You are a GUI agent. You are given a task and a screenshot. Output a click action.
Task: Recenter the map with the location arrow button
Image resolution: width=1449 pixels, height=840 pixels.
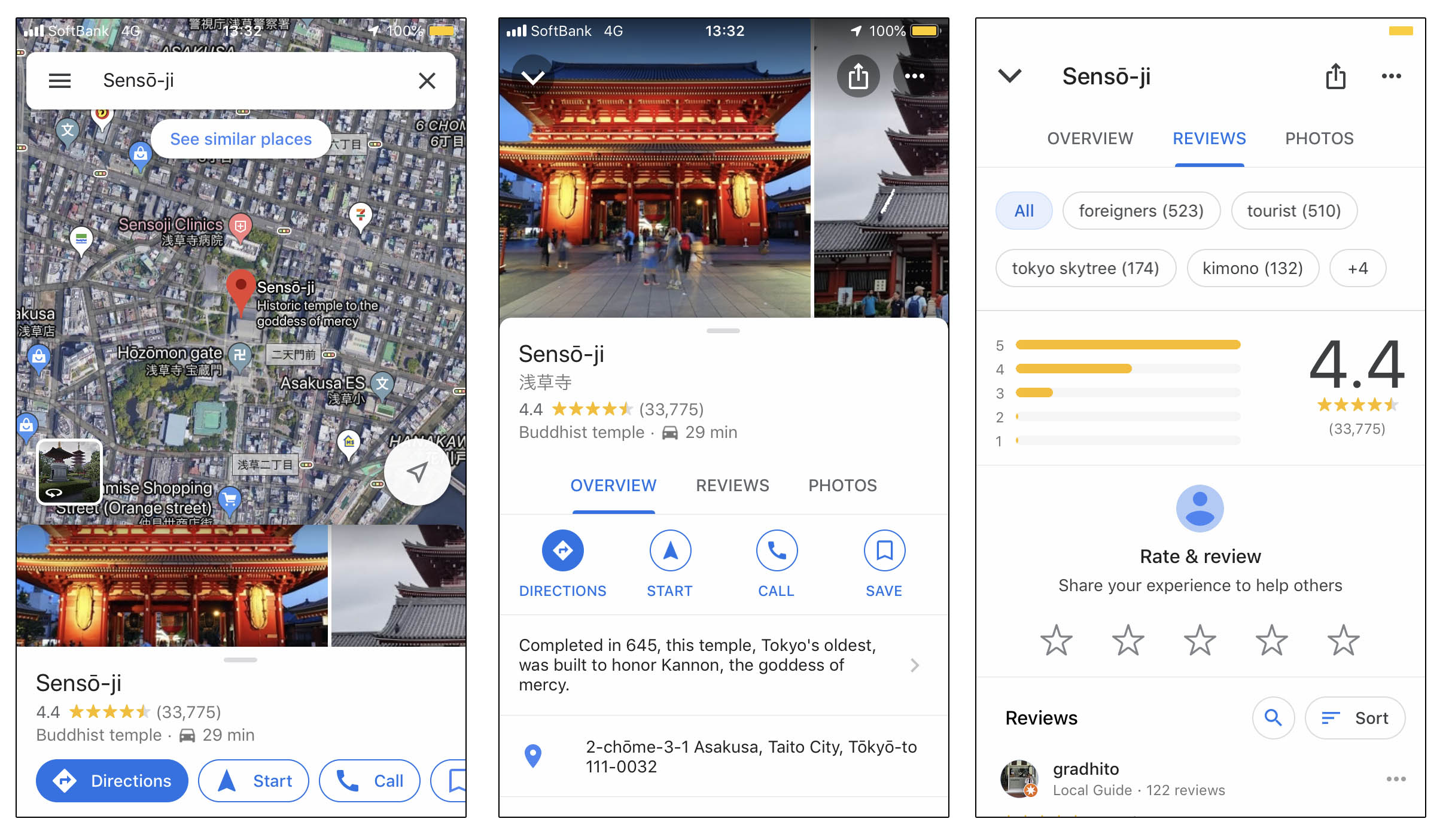point(417,473)
